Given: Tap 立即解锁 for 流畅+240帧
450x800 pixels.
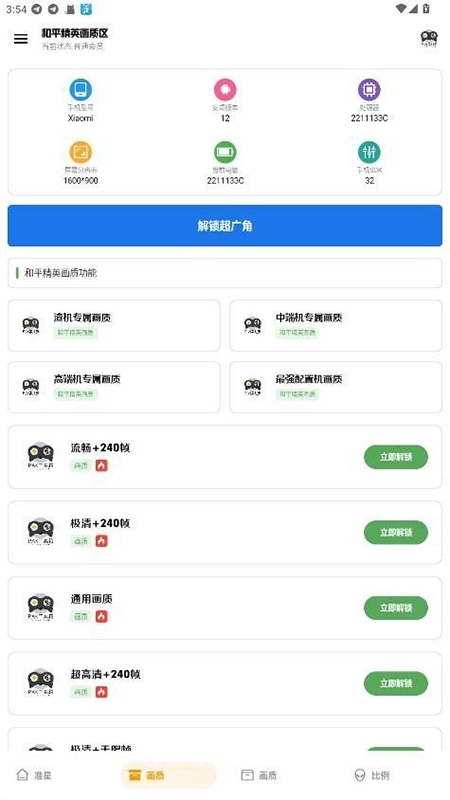Looking at the screenshot, I should [x=396, y=457].
